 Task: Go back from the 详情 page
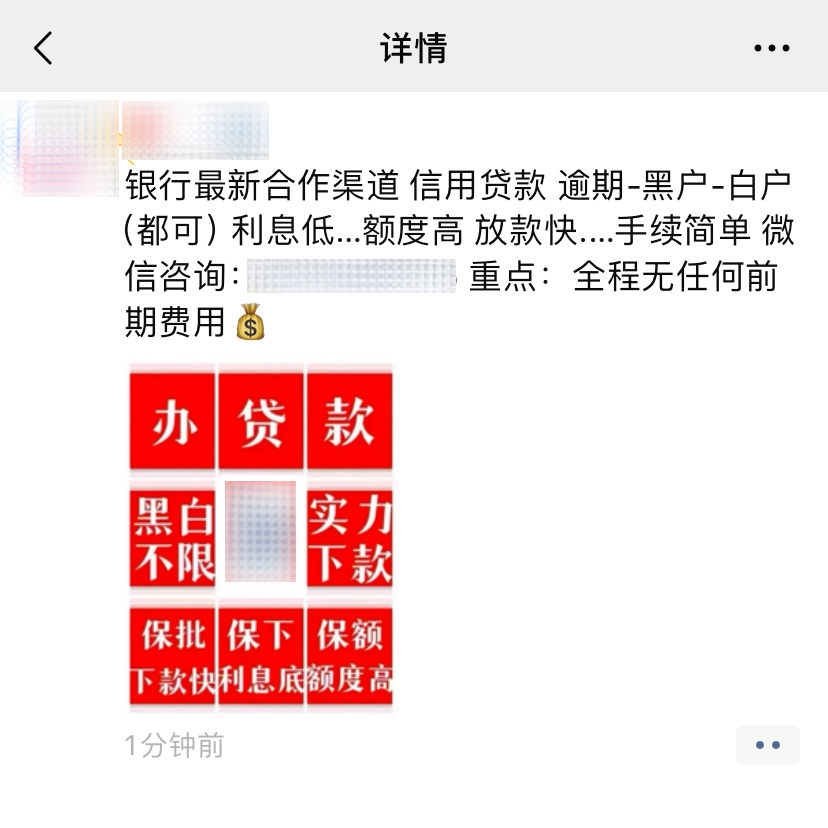[43, 47]
